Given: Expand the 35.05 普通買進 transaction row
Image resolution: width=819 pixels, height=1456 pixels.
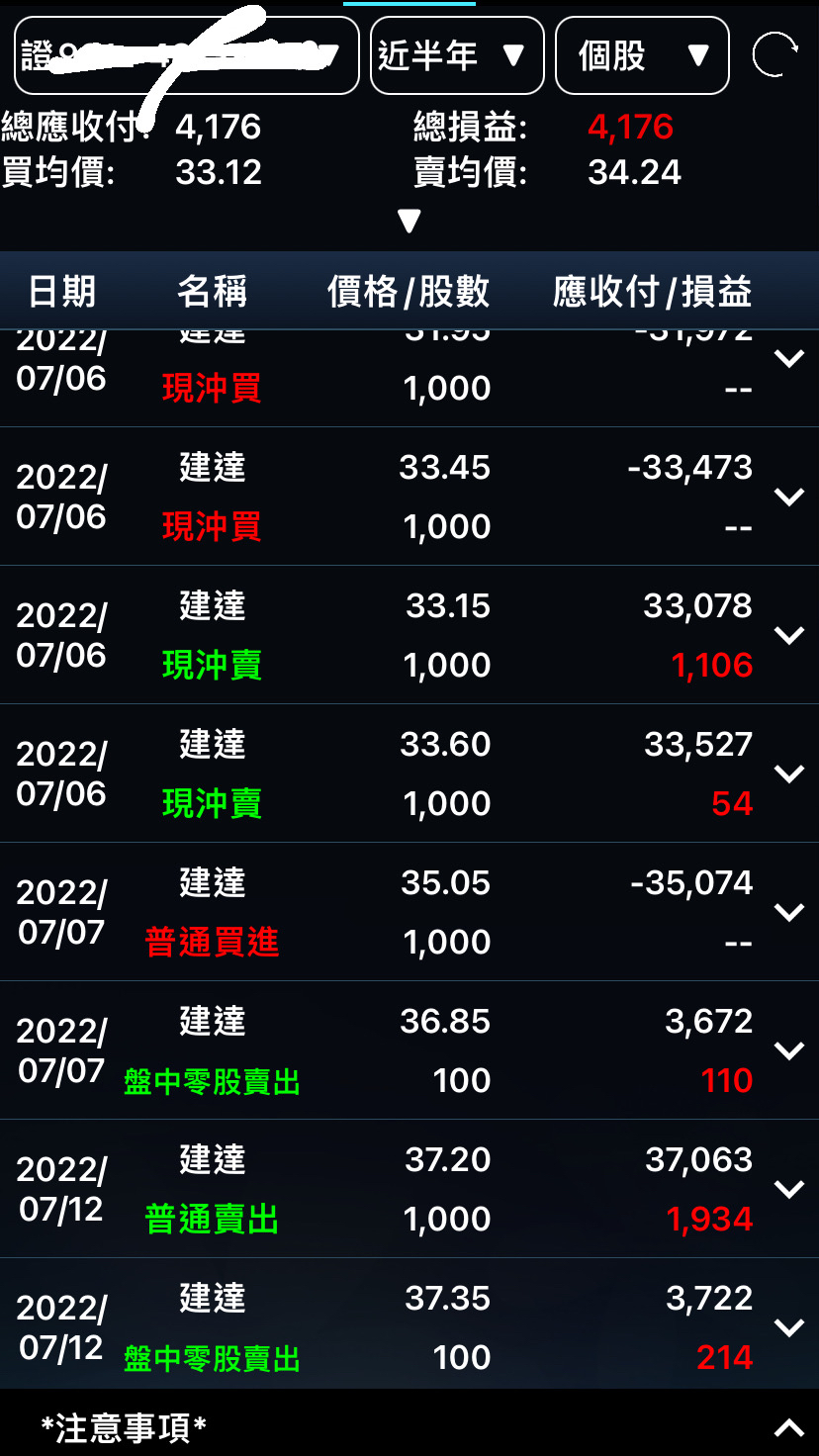Looking at the screenshot, I should 788,912.
